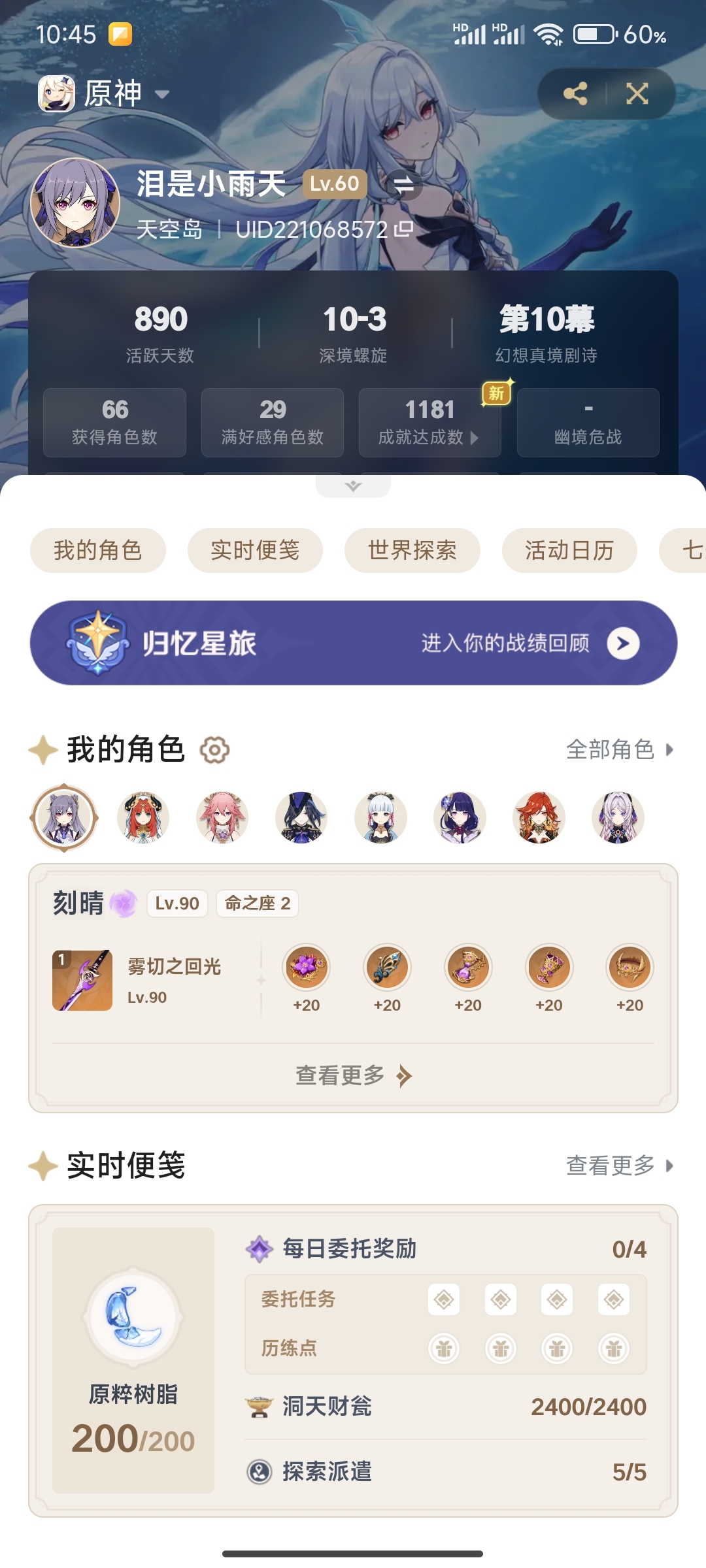Open 成就达成数 achievements stat

coord(429,422)
